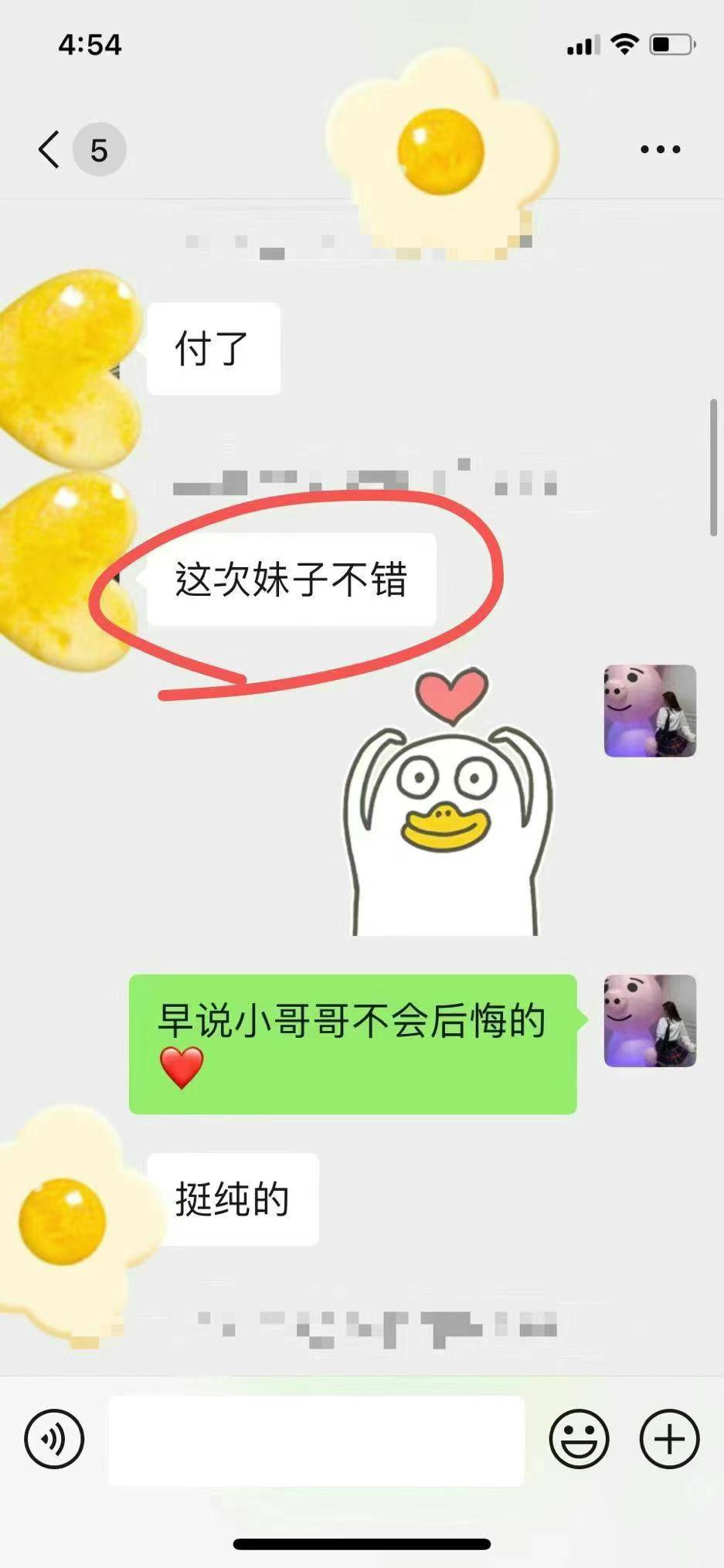Tap the avatar beside the green message

click(650, 1021)
